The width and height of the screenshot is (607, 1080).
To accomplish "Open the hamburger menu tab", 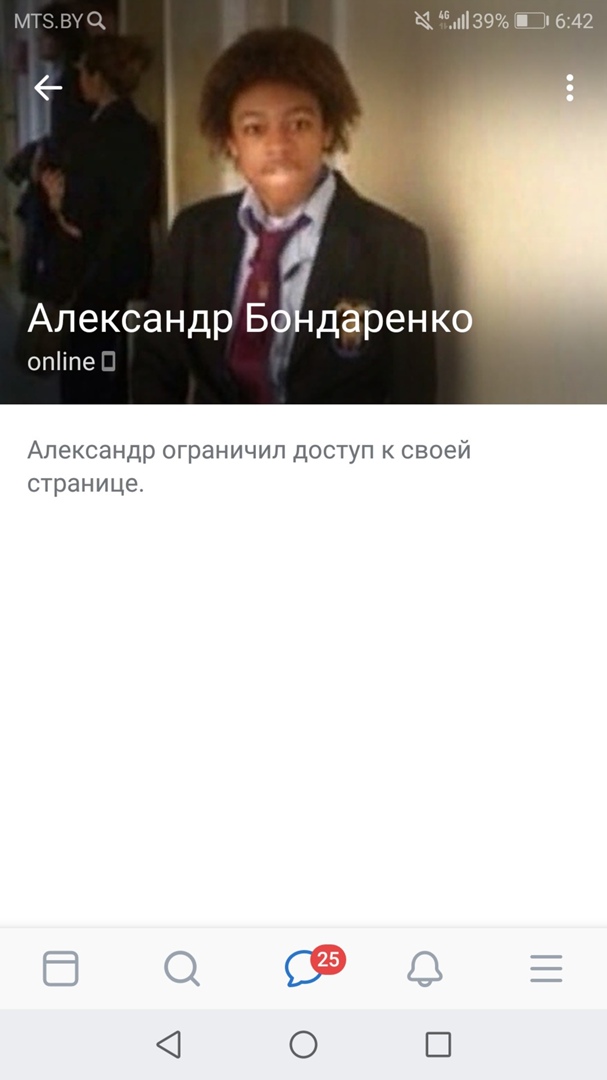I will pos(546,968).
